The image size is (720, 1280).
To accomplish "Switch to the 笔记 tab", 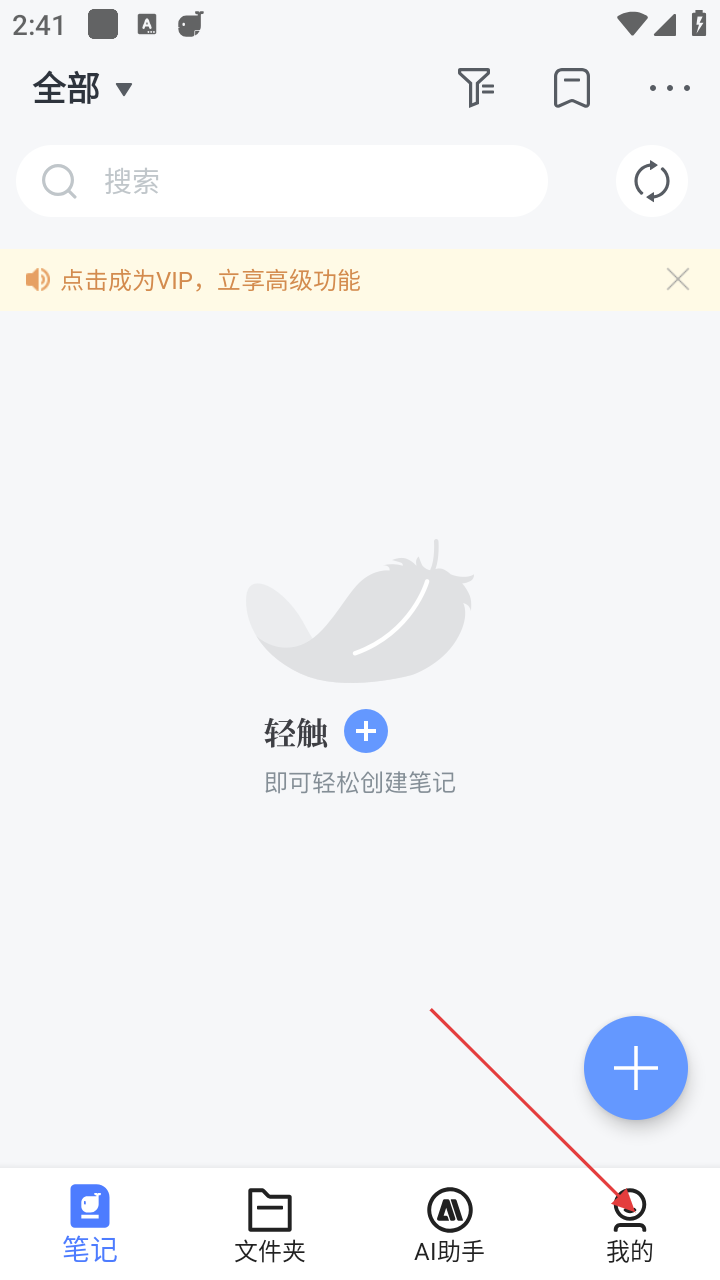I will (90, 1224).
